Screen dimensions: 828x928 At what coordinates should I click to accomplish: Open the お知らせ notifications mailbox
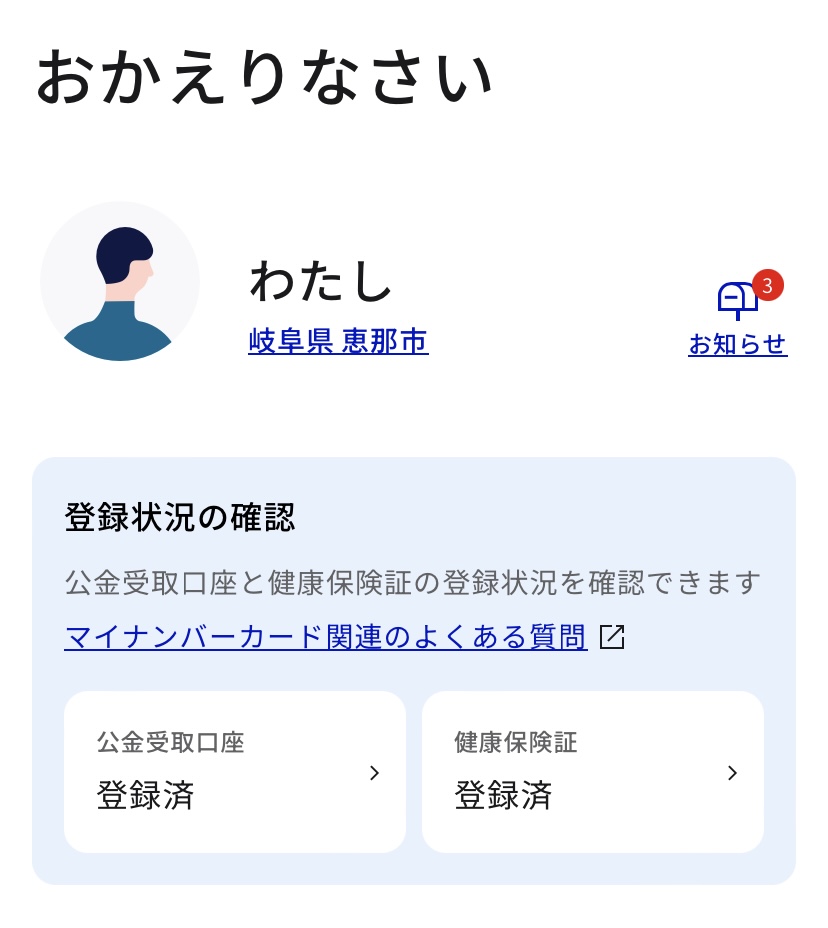click(738, 318)
